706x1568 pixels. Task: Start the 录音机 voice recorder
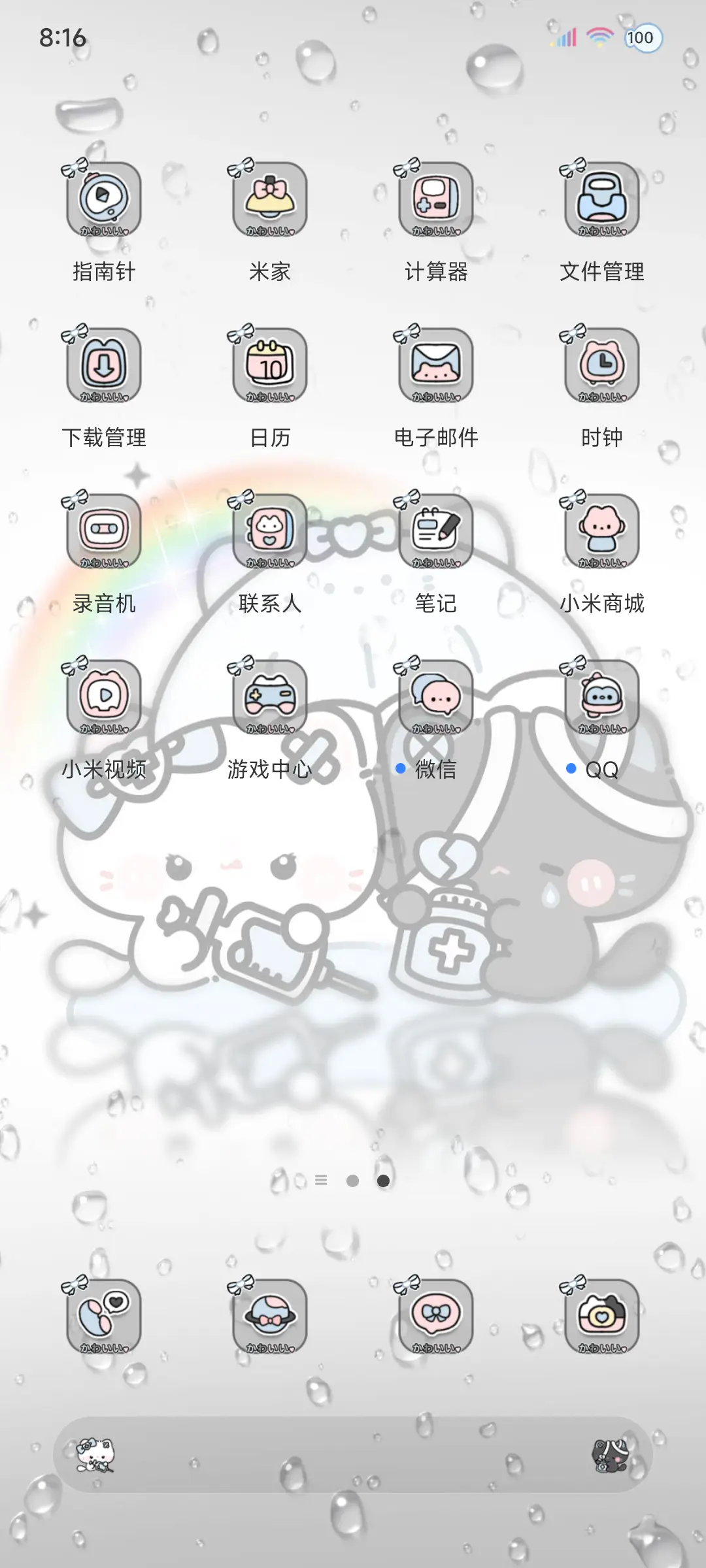pyautogui.click(x=105, y=533)
